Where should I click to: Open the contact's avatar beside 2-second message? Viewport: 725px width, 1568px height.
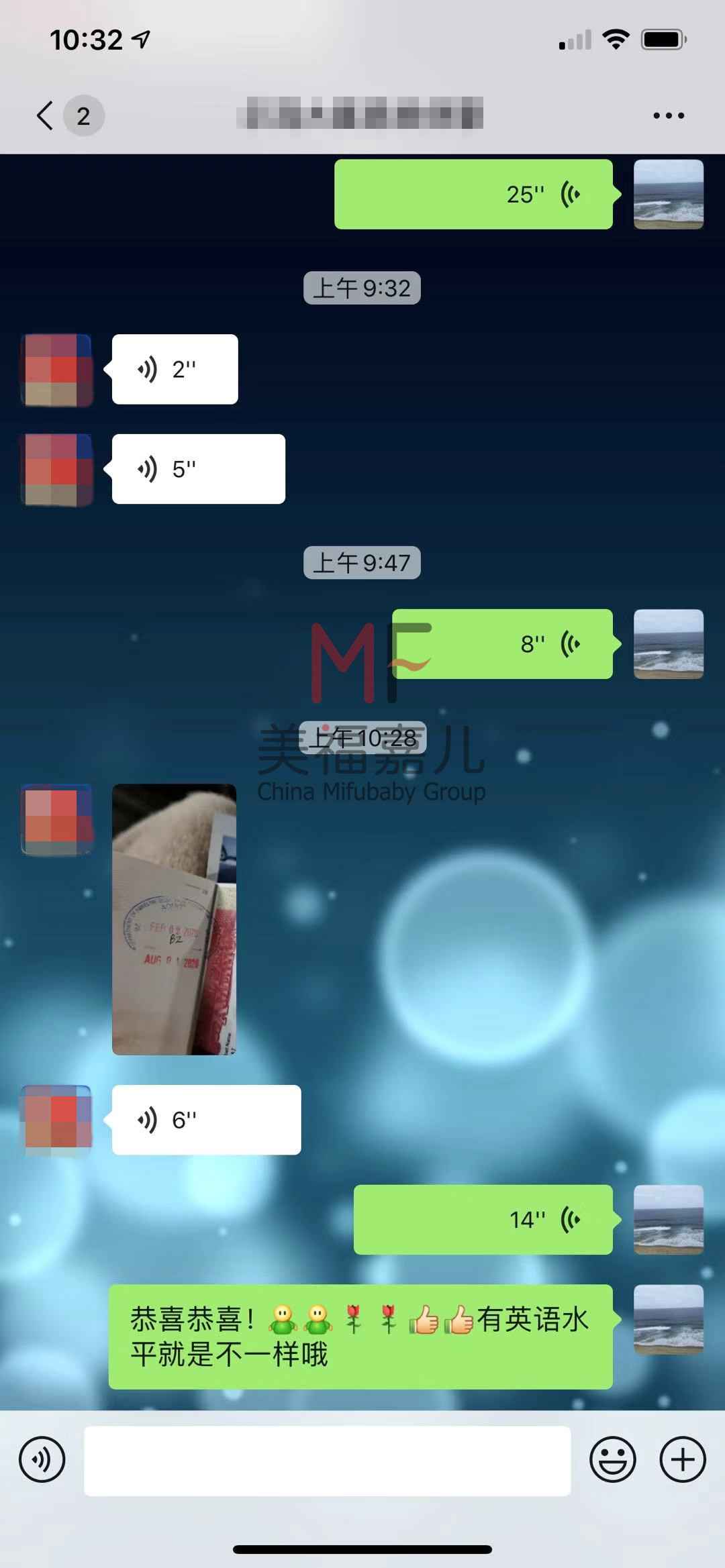point(56,370)
